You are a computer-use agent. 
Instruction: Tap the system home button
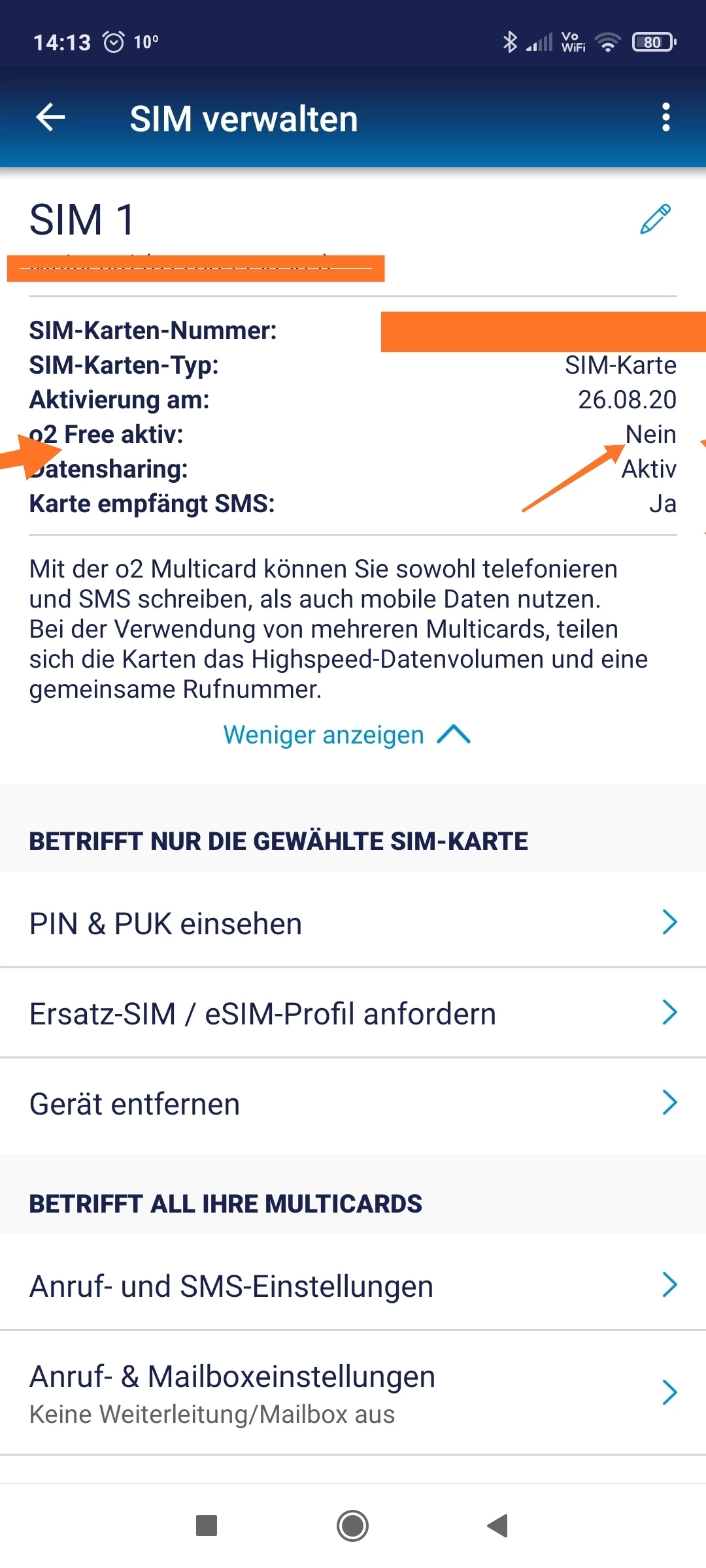(353, 1526)
